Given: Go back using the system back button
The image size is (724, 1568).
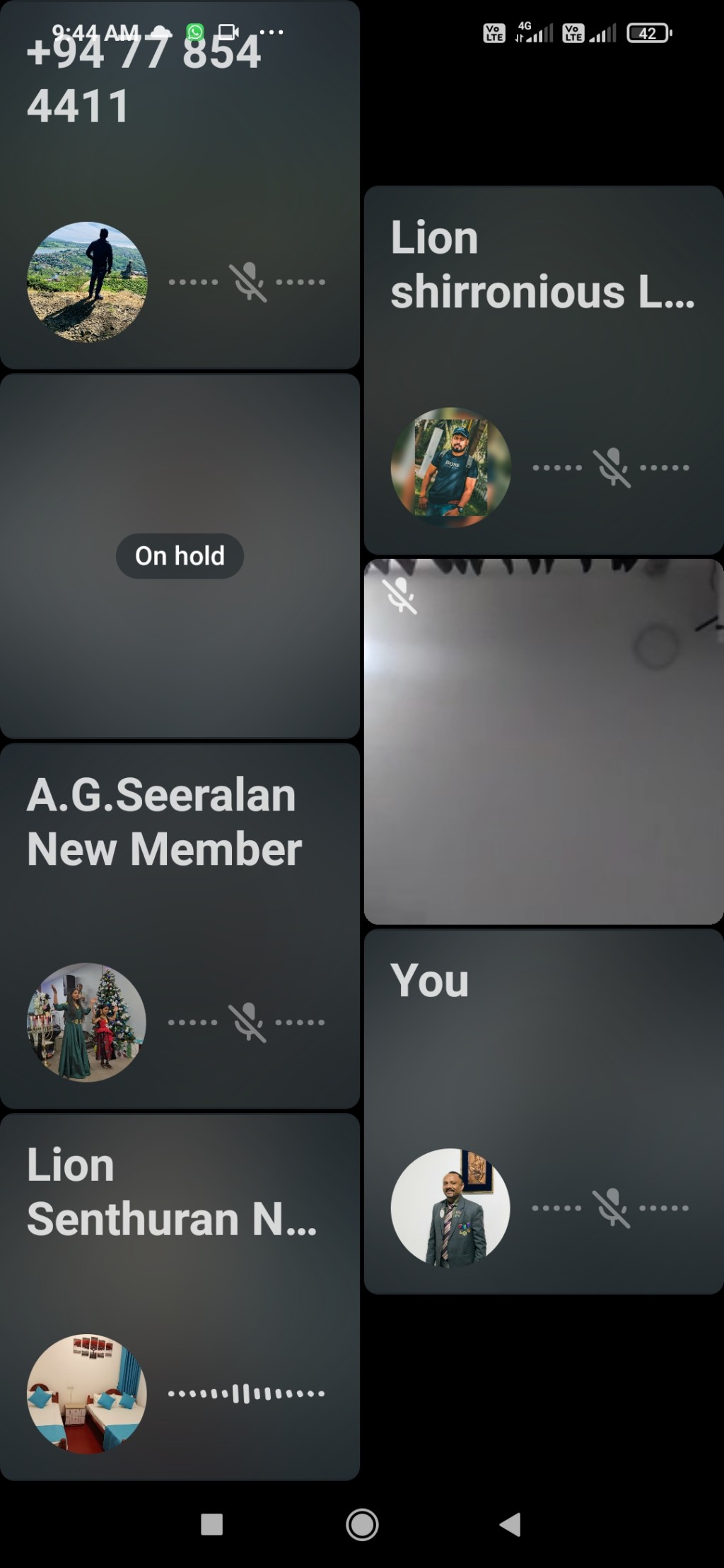Looking at the screenshot, I should click(x=510, y=1525).
